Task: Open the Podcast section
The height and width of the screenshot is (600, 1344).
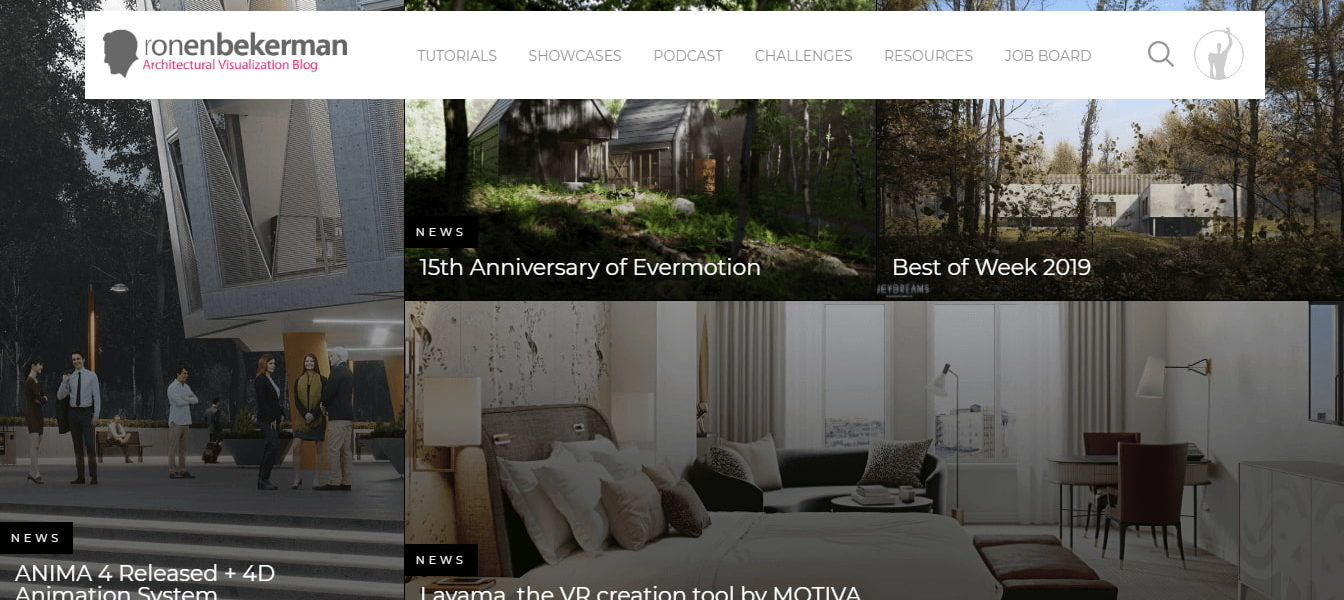Action: point(687,56)
